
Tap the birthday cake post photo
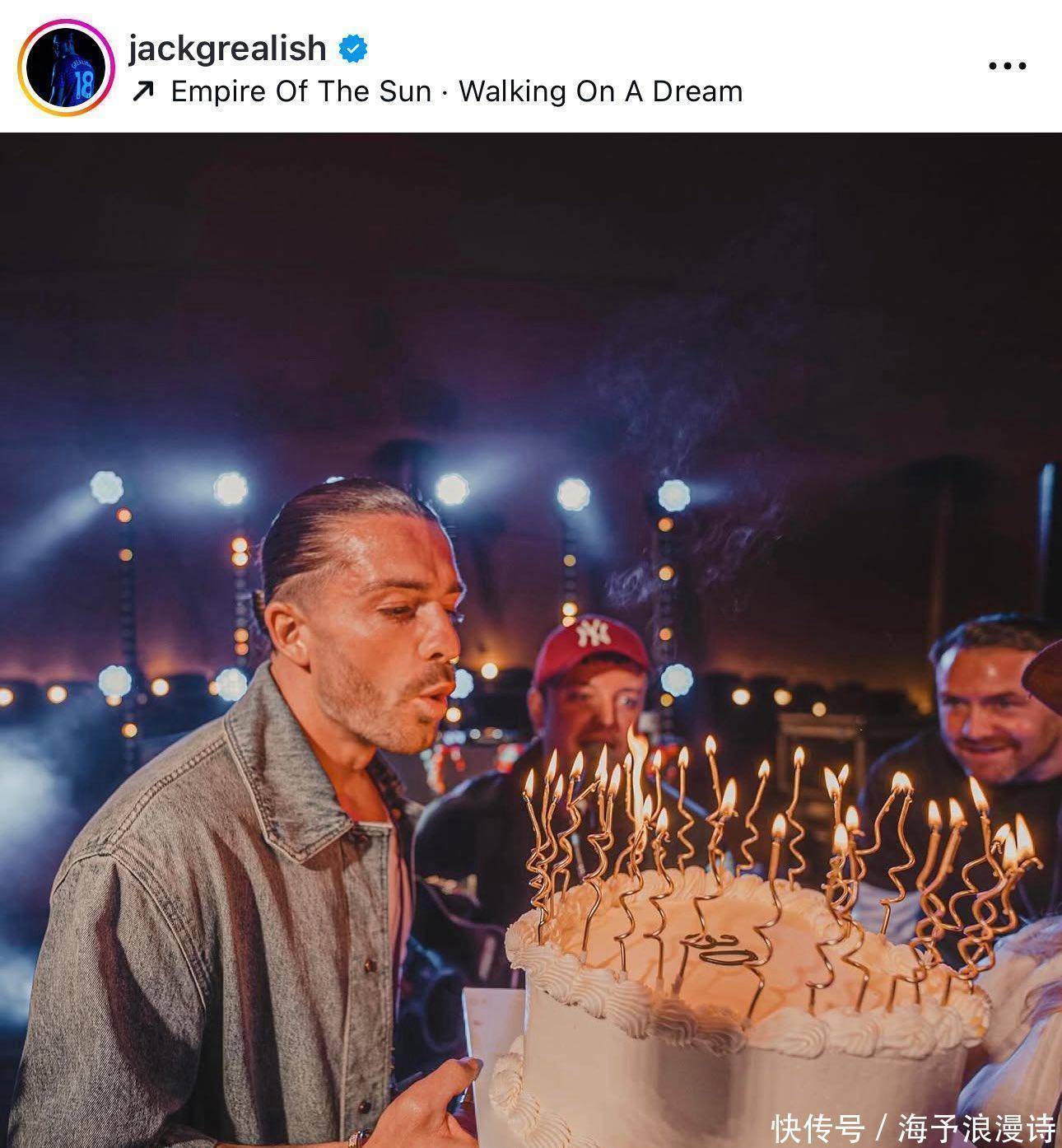[531, 639]
